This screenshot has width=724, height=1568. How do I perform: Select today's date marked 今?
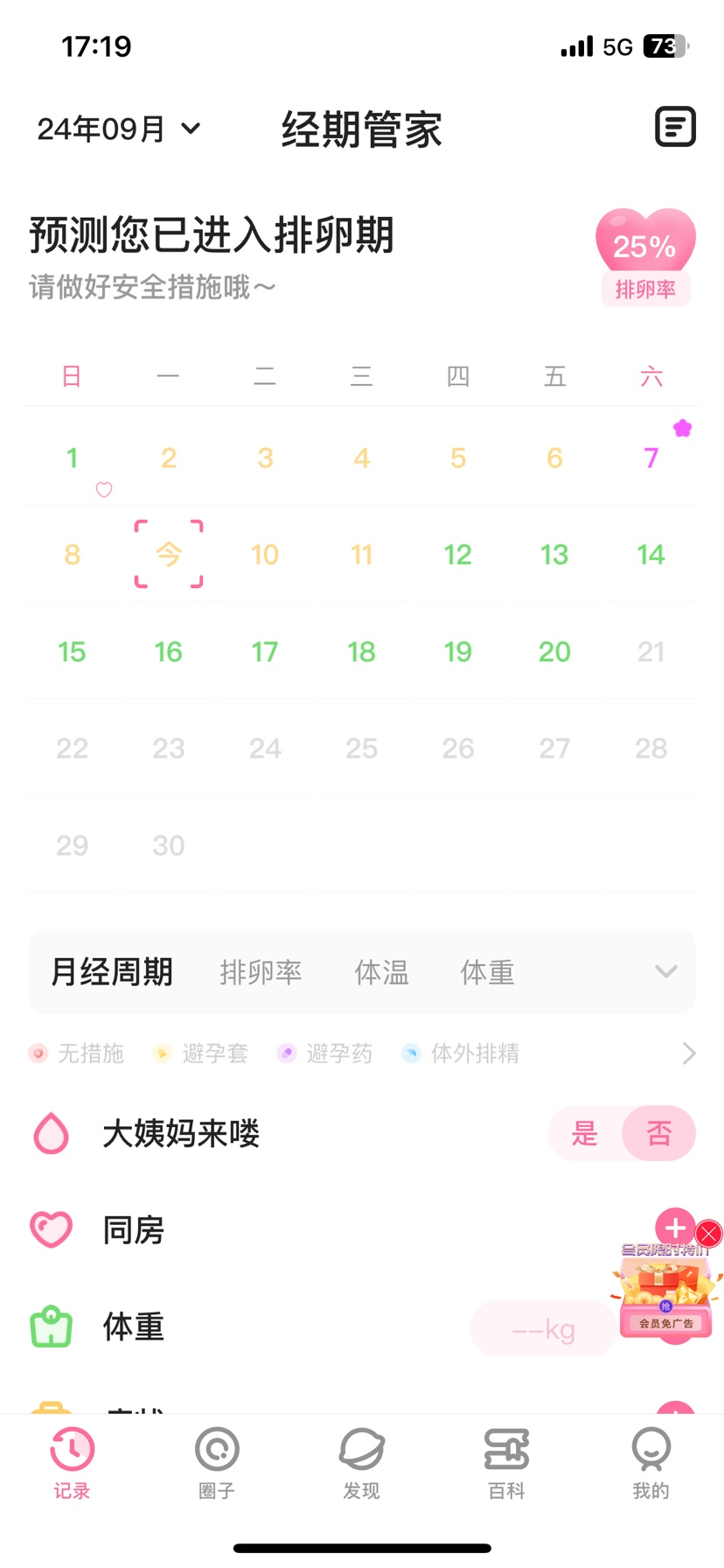point(169,555)
